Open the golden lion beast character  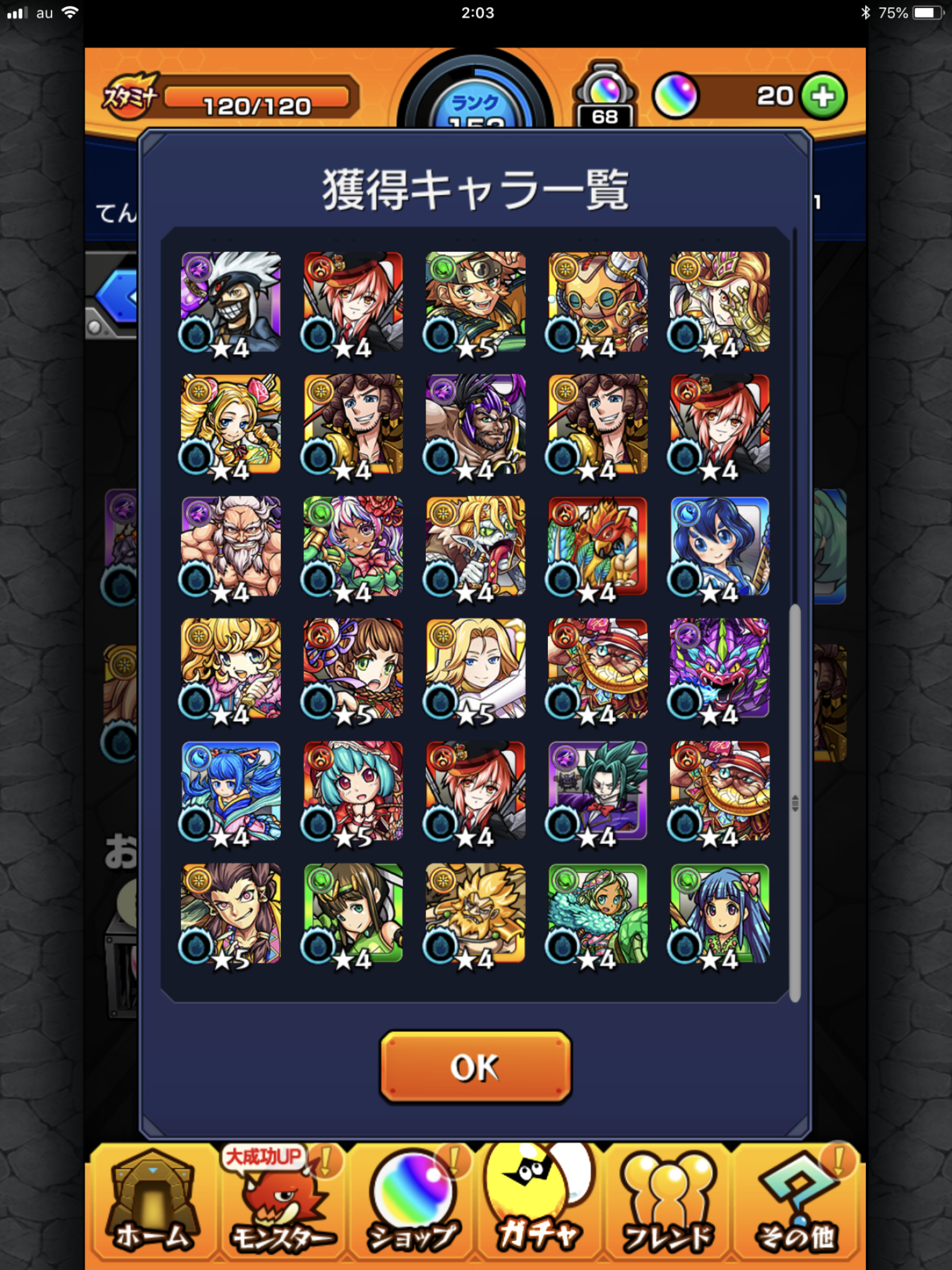pyautogui.click(x=475, y=913)
